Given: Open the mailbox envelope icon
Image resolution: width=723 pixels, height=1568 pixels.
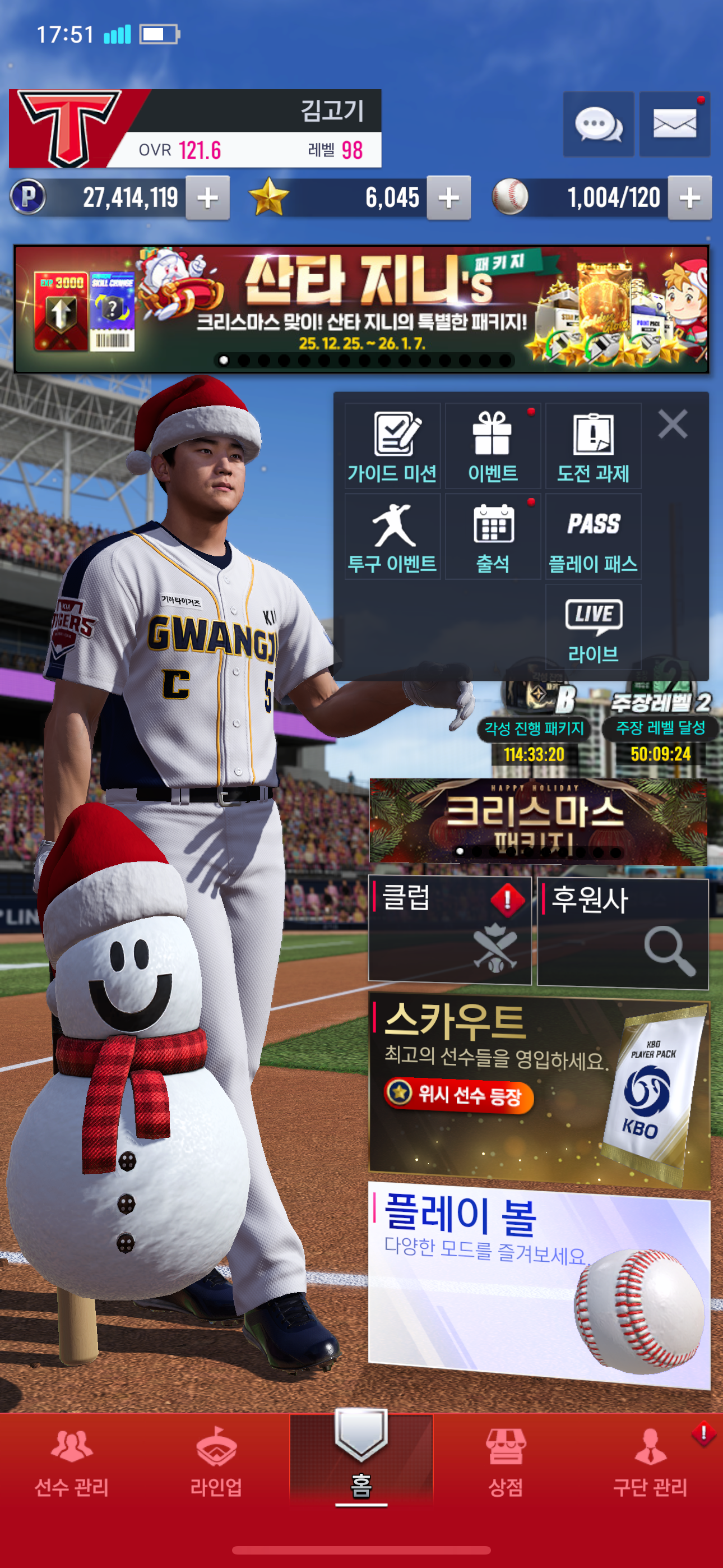Looking at the screenshot, I should click(x=674, y=125).
